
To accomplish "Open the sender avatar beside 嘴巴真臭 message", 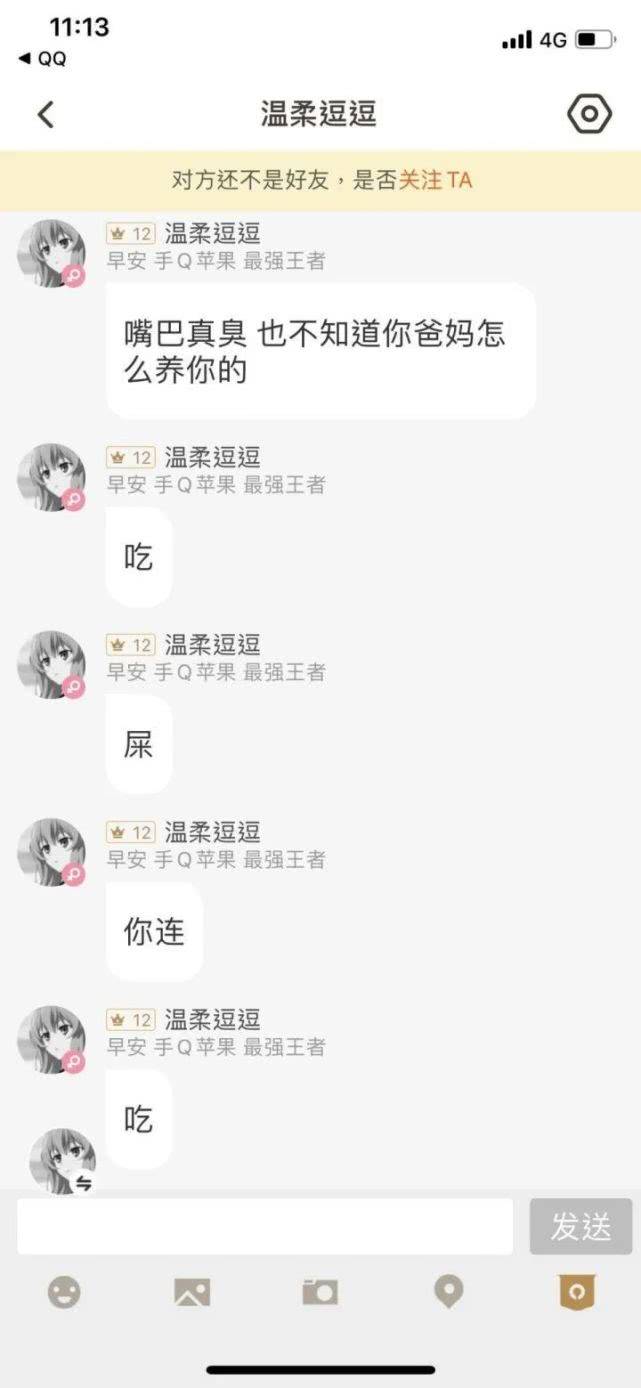I will (x=51, y=253).
